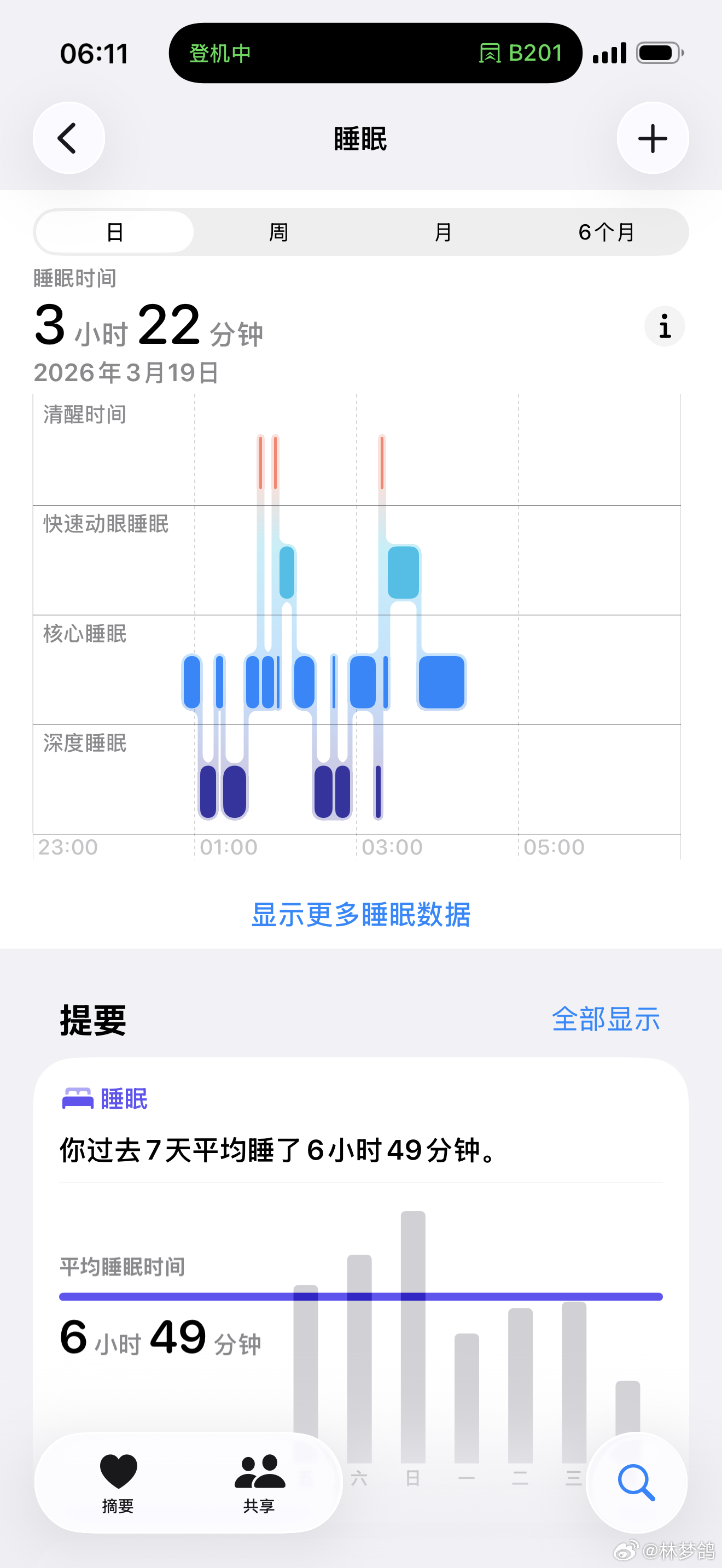
Task: Go back from the 睡眠 screen
Action: [69, 138]
